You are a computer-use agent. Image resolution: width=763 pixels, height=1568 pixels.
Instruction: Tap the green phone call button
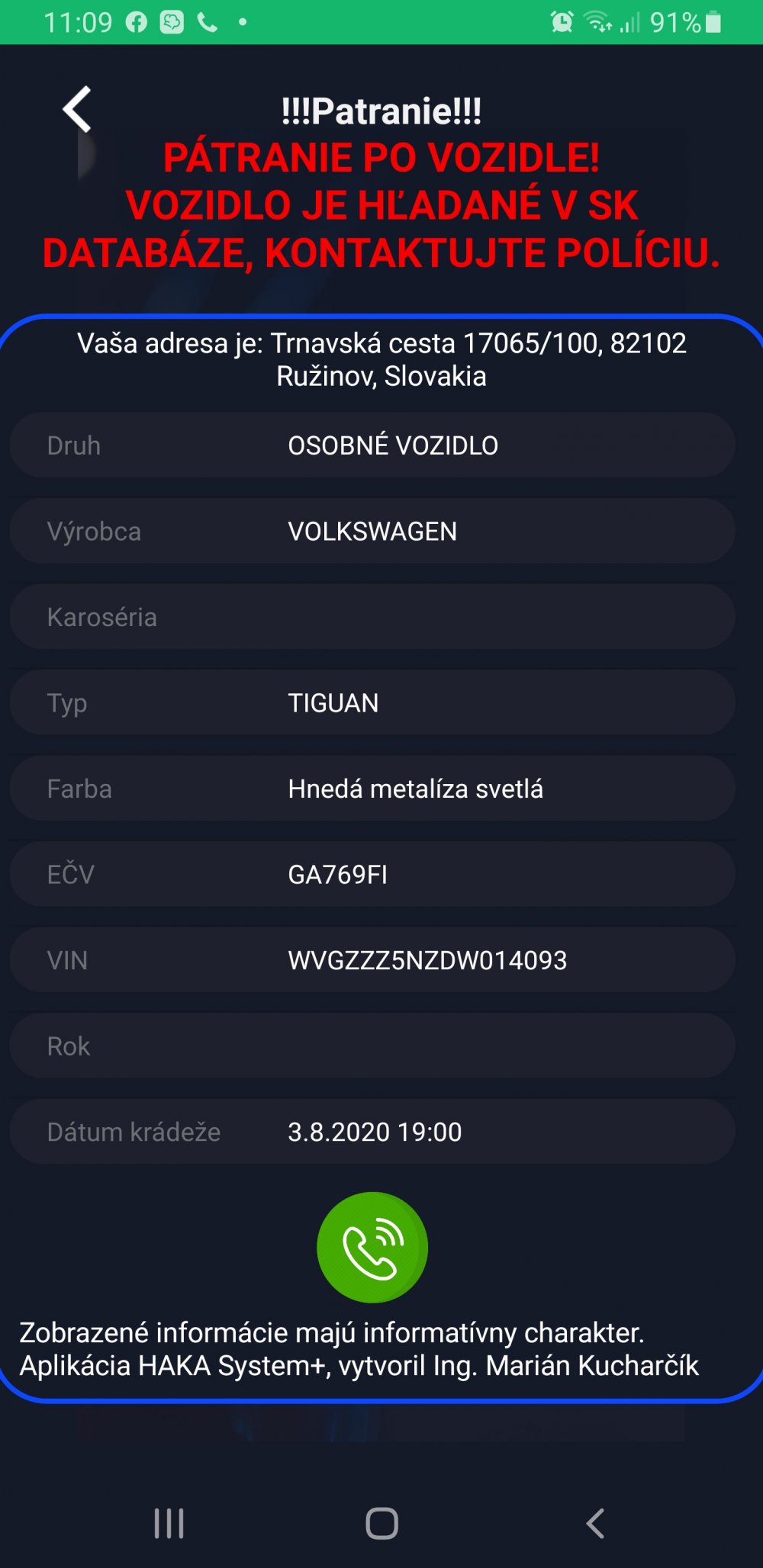[x=372, y=1247]
